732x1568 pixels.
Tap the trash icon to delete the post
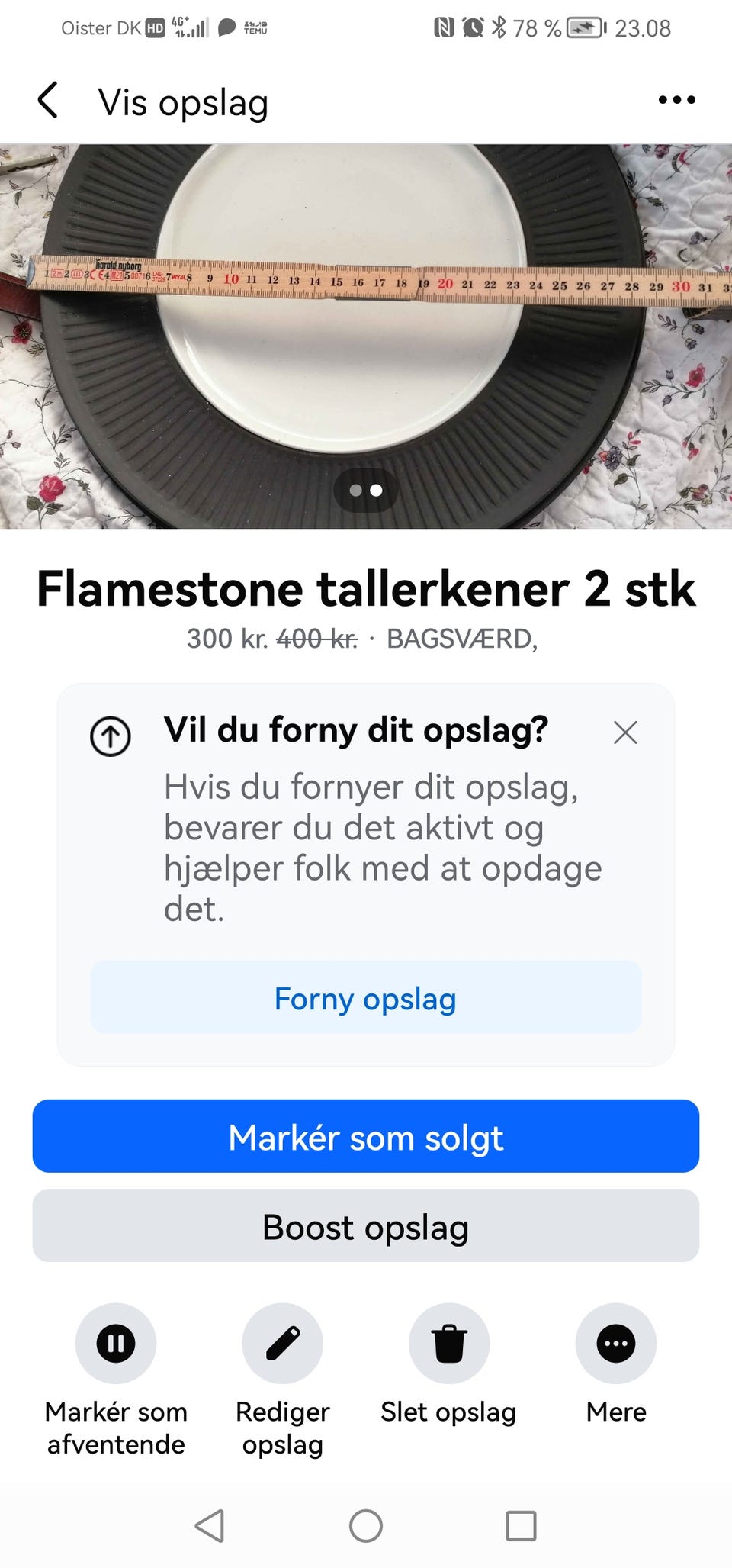click(449, 1344)
